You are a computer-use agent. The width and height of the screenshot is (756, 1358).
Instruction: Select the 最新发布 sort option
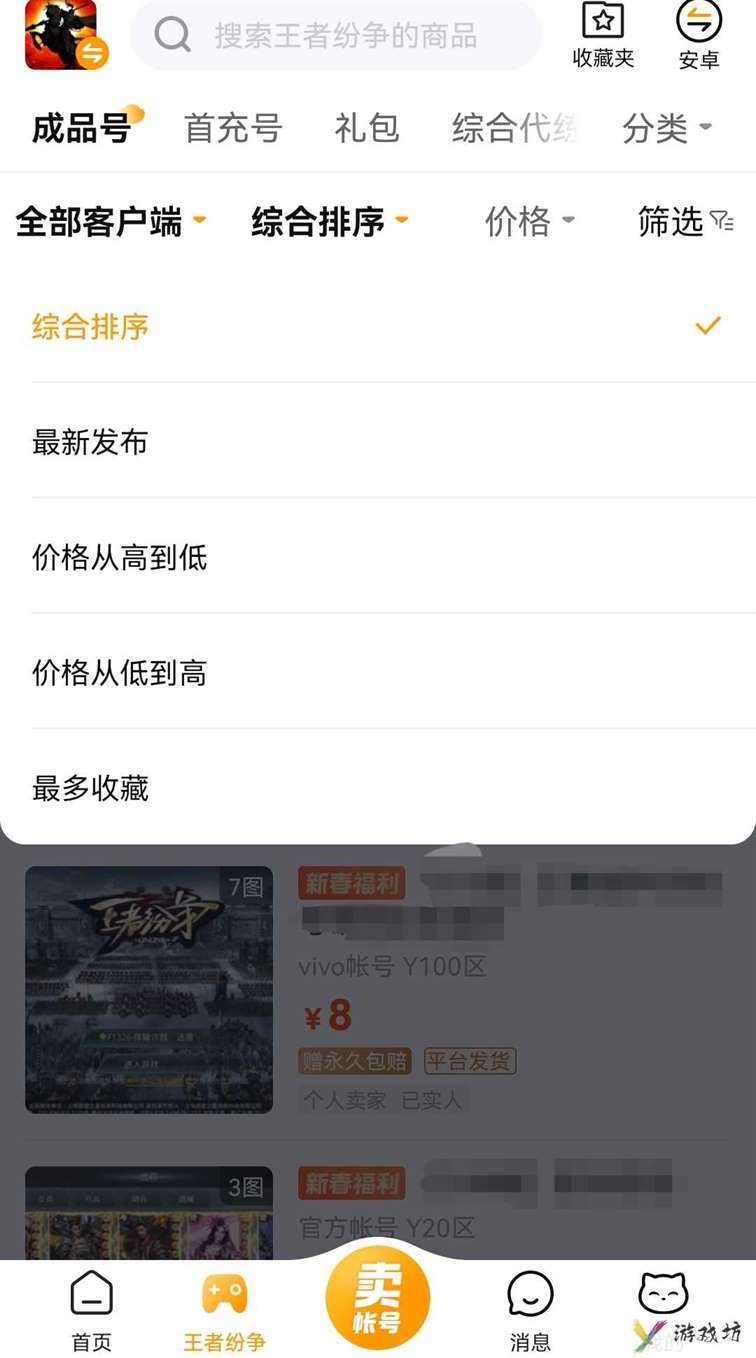pos(90,442)
